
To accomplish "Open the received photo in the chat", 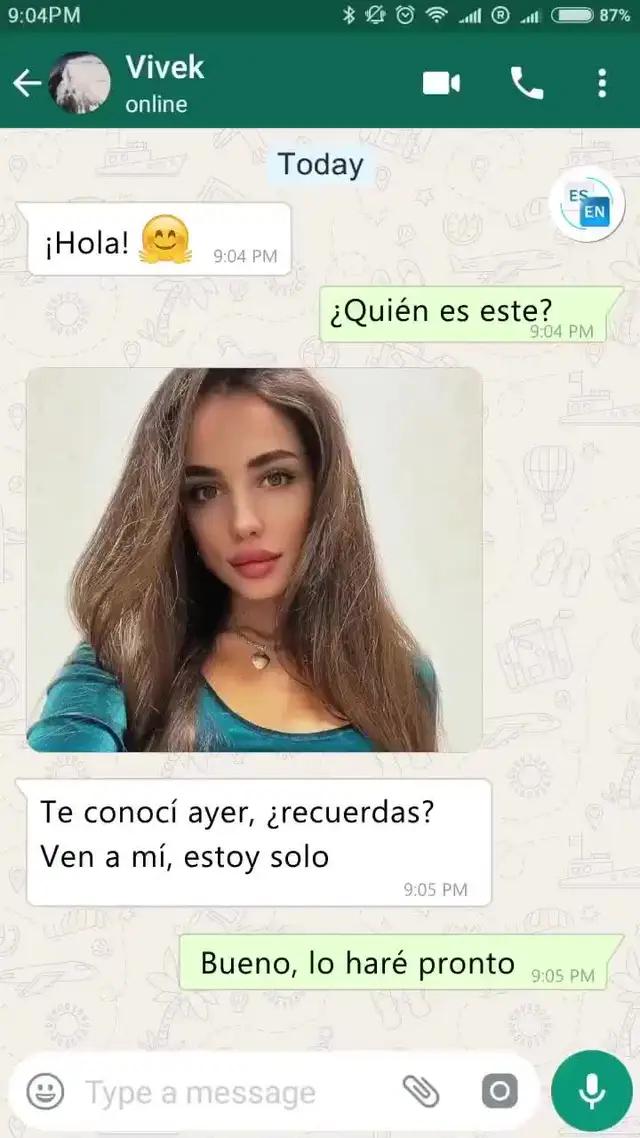I will (254, 560).
